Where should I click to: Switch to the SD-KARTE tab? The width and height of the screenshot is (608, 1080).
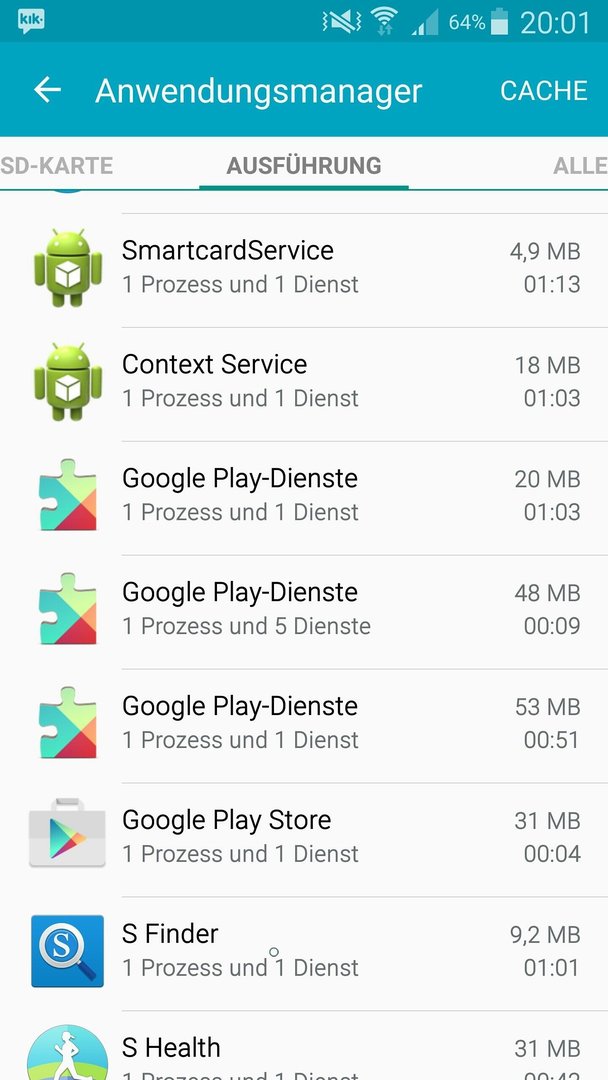[x=56, y=165]
